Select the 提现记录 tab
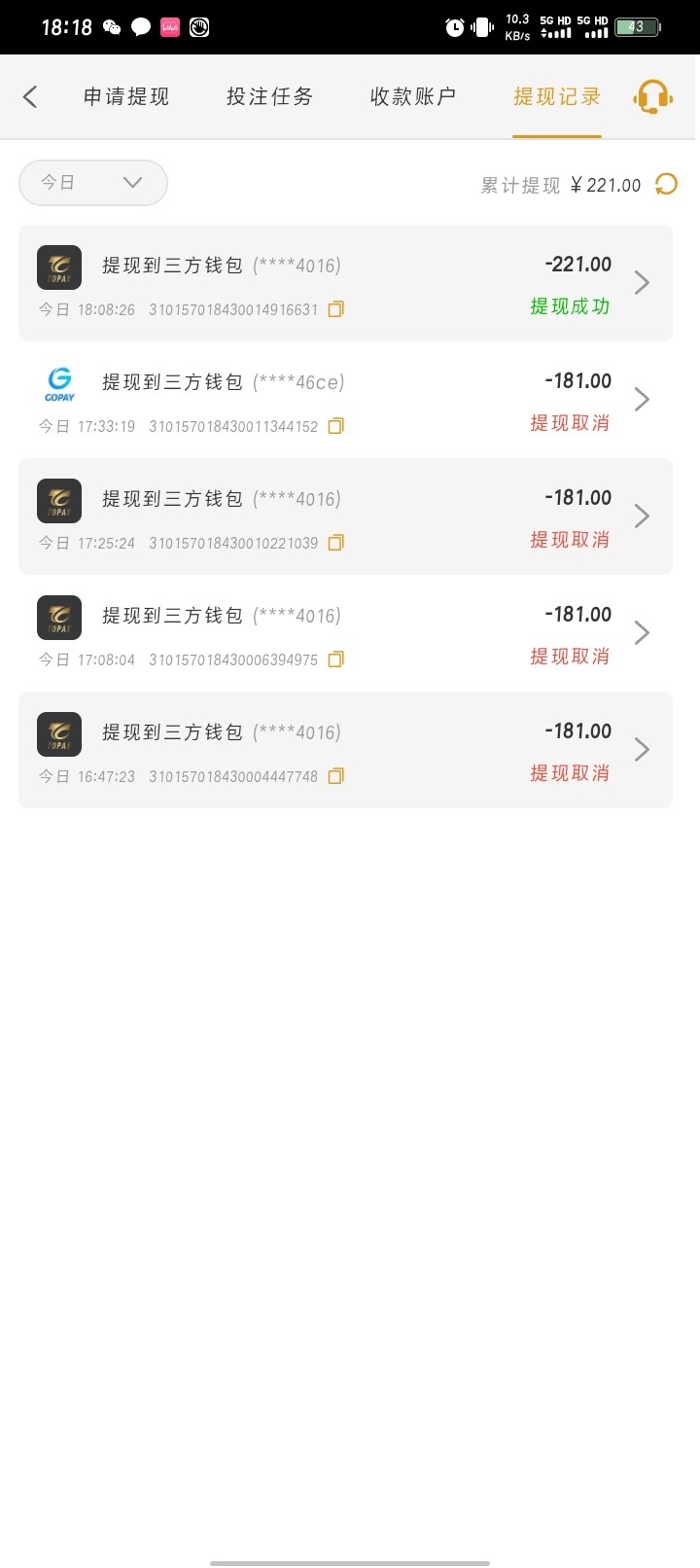The image size is (700, 1568). (557, 96)
